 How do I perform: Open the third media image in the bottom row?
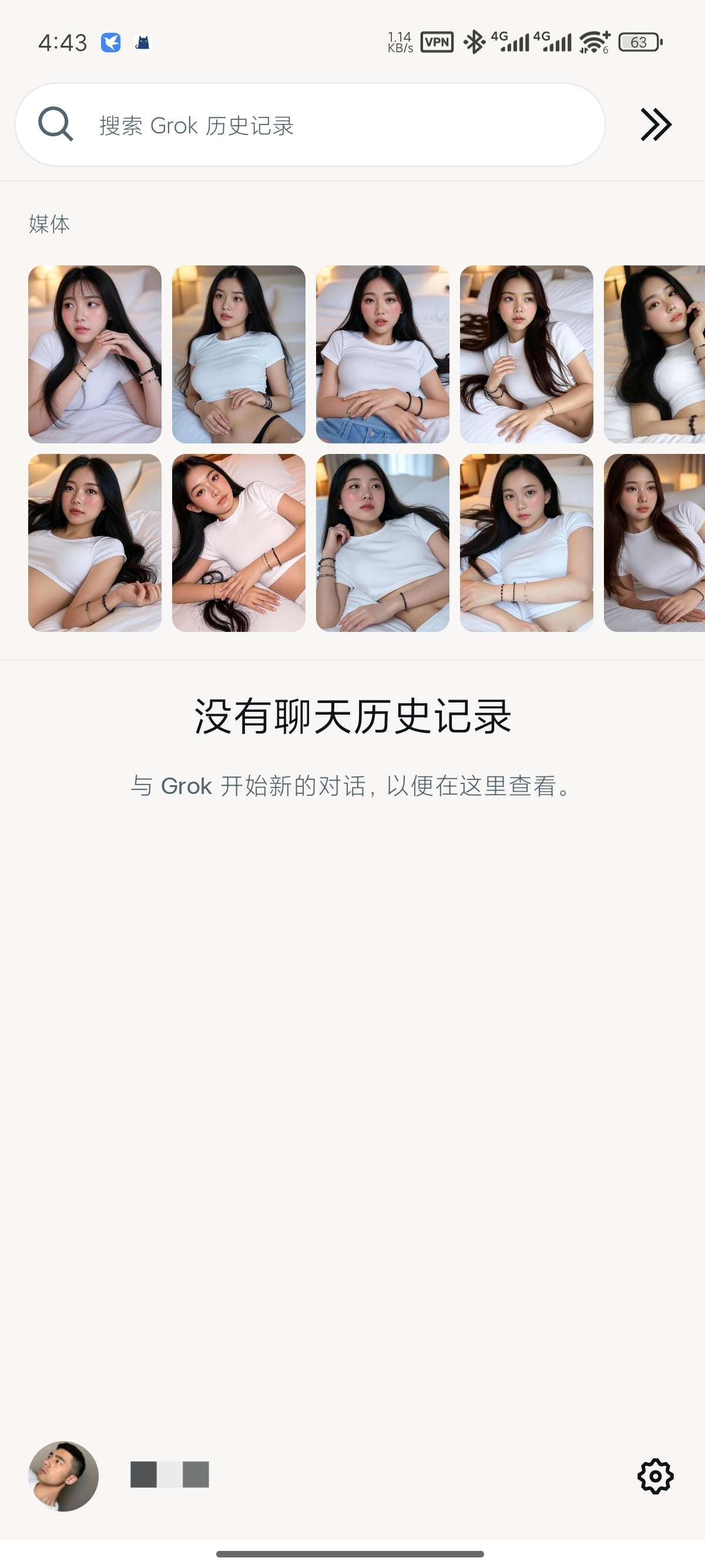point(382,543)
